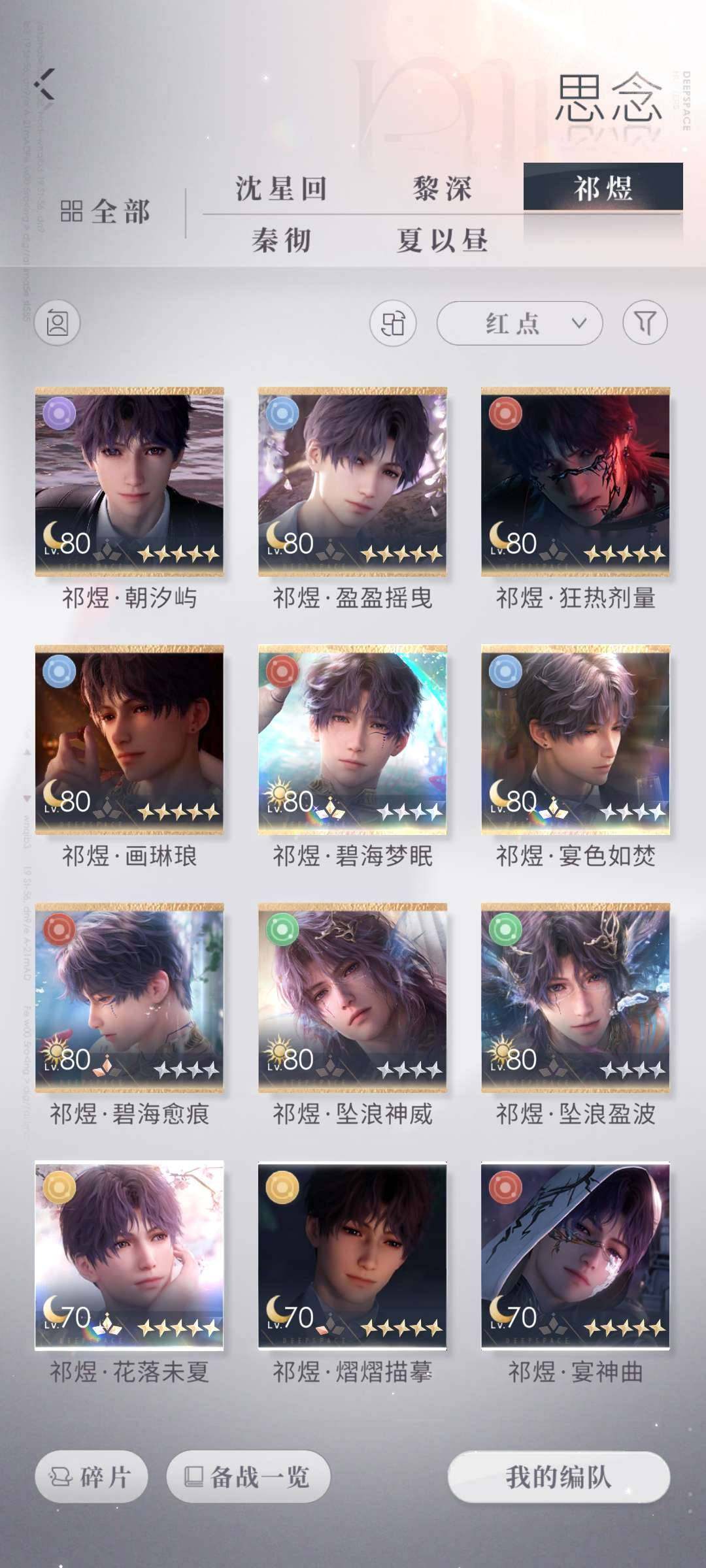Image resolution: width=706 pixels, height=1568 pixels.
Task: Select the 夏以昼 tab
Action: (442, 241)
